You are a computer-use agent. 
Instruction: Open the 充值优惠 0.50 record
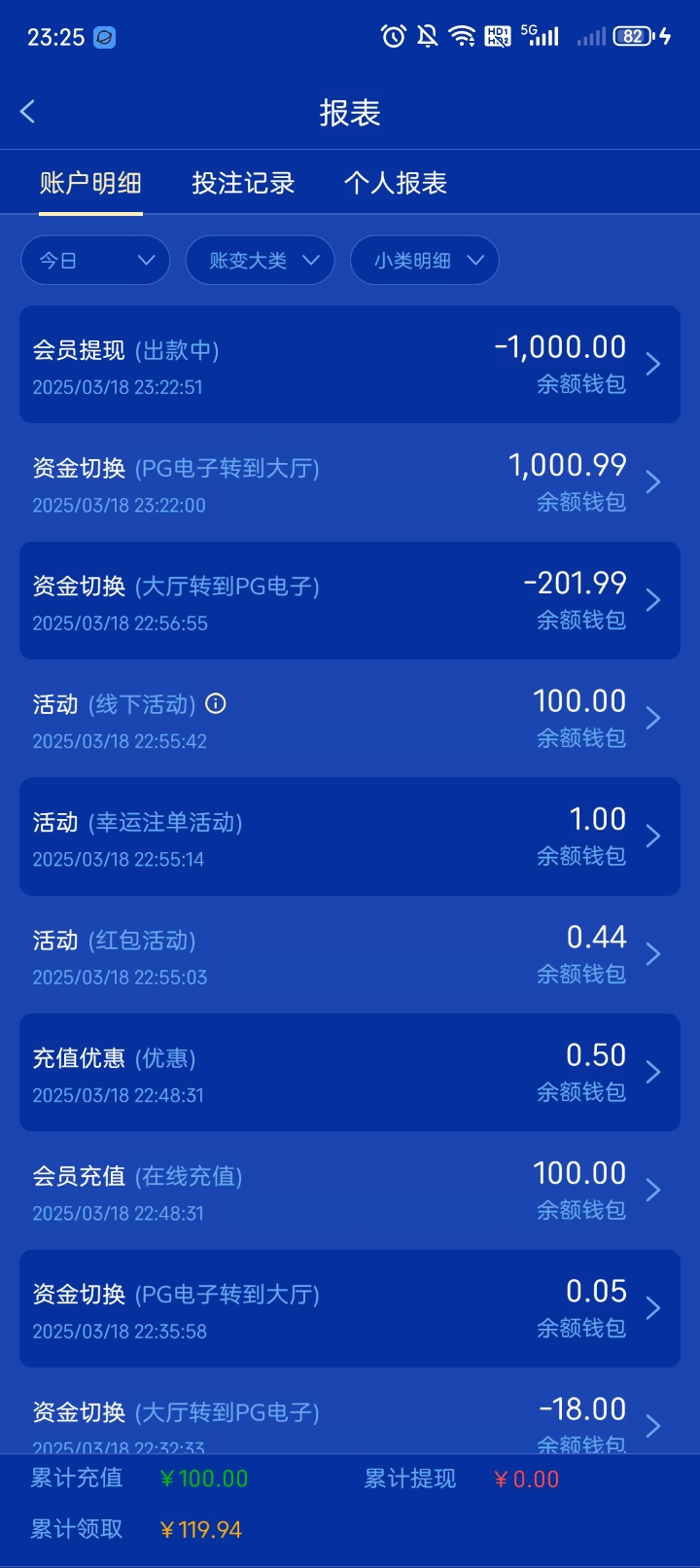tap(350, 1073)
